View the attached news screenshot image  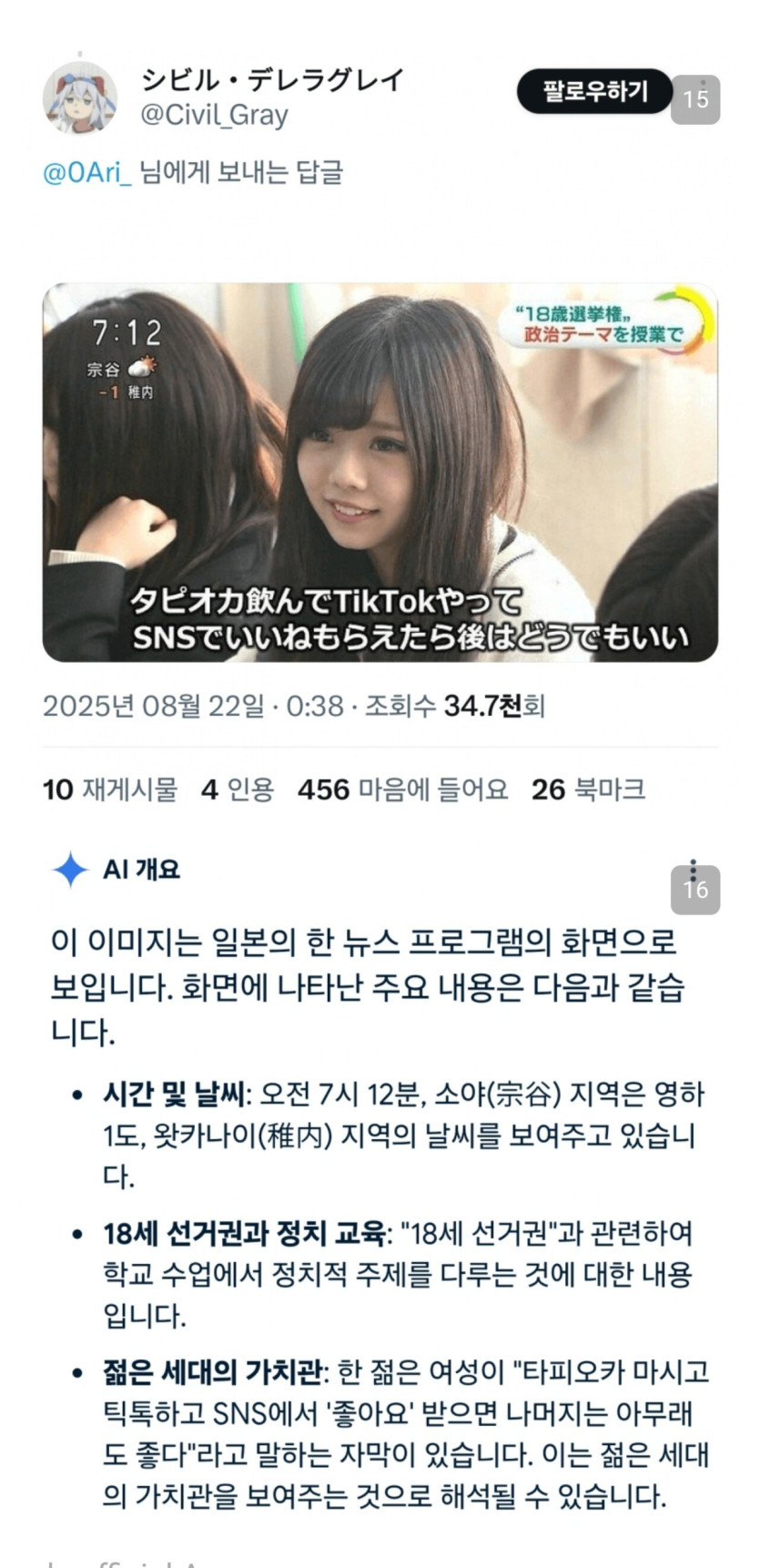(380, 472)
